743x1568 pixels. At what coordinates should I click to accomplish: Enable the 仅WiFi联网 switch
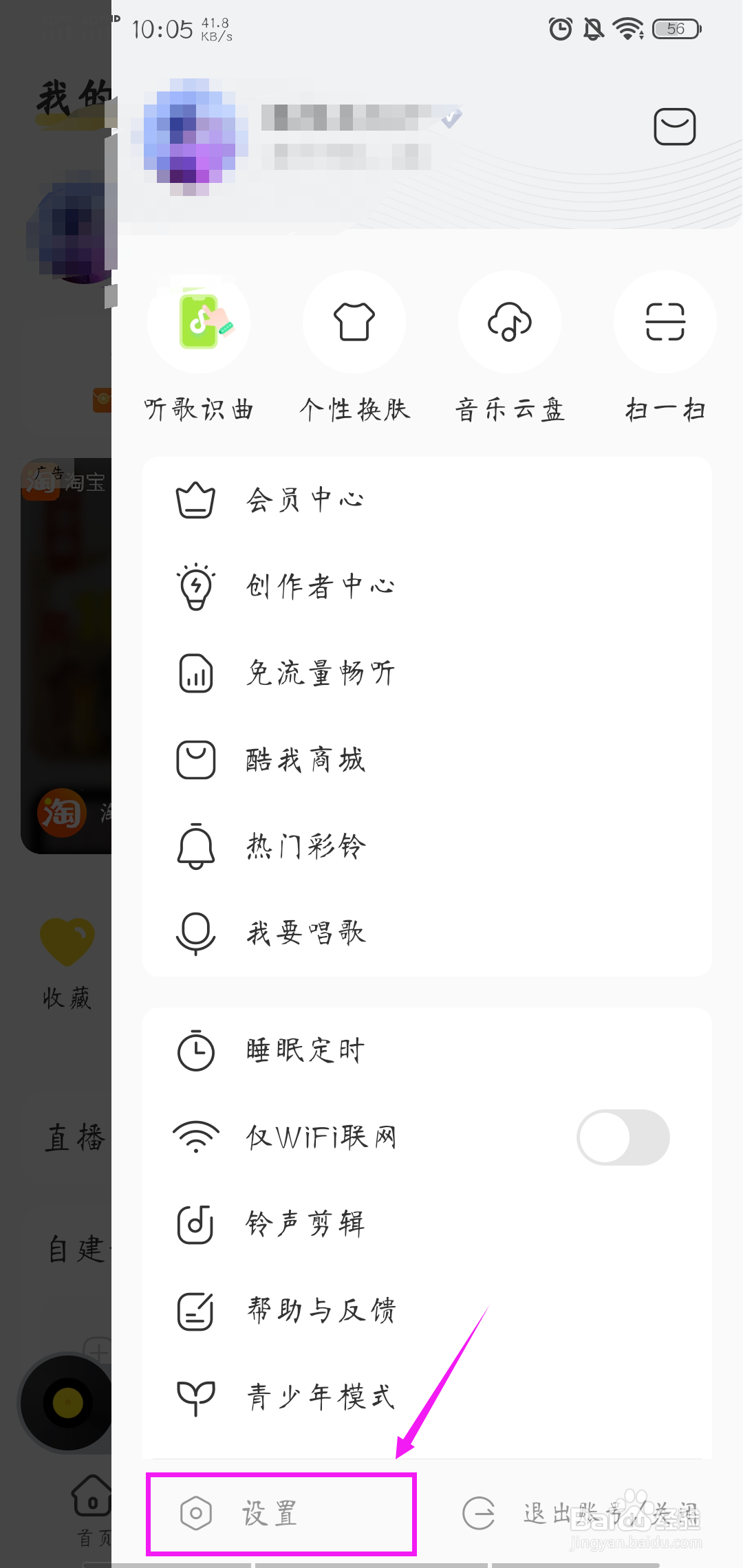pyautogui.click(x=623, y=1137)
